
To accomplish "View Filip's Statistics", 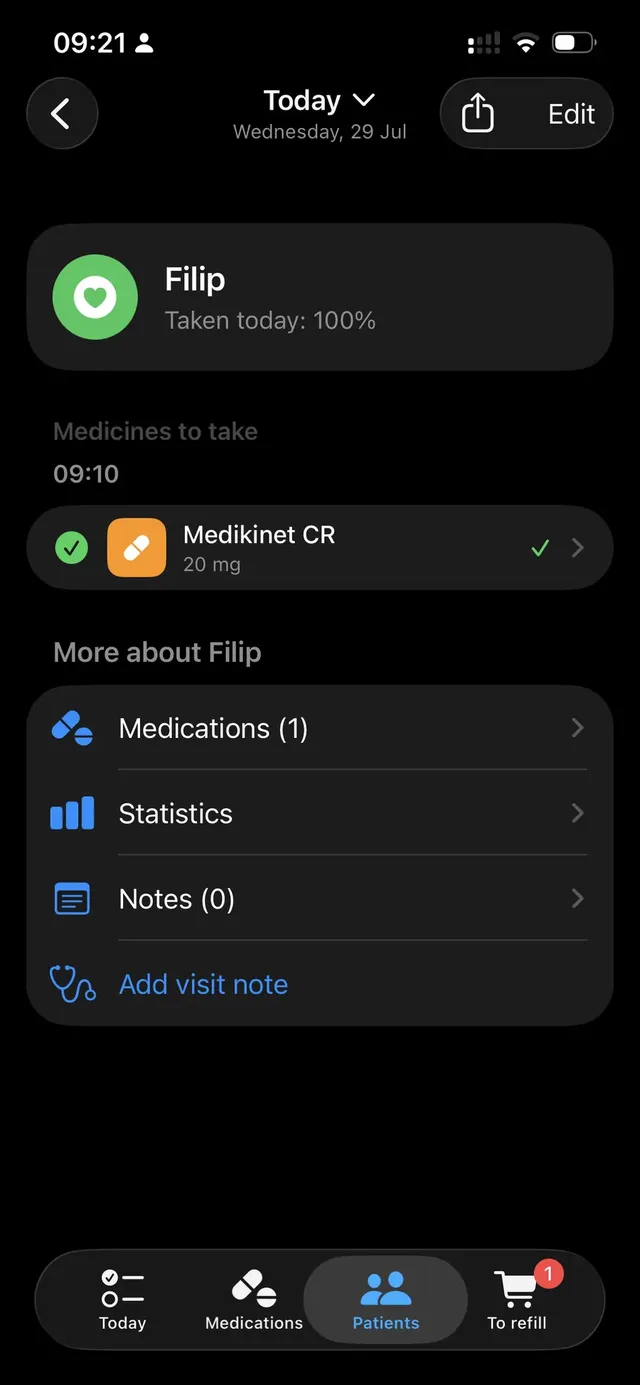I will (x=320, y=813).
